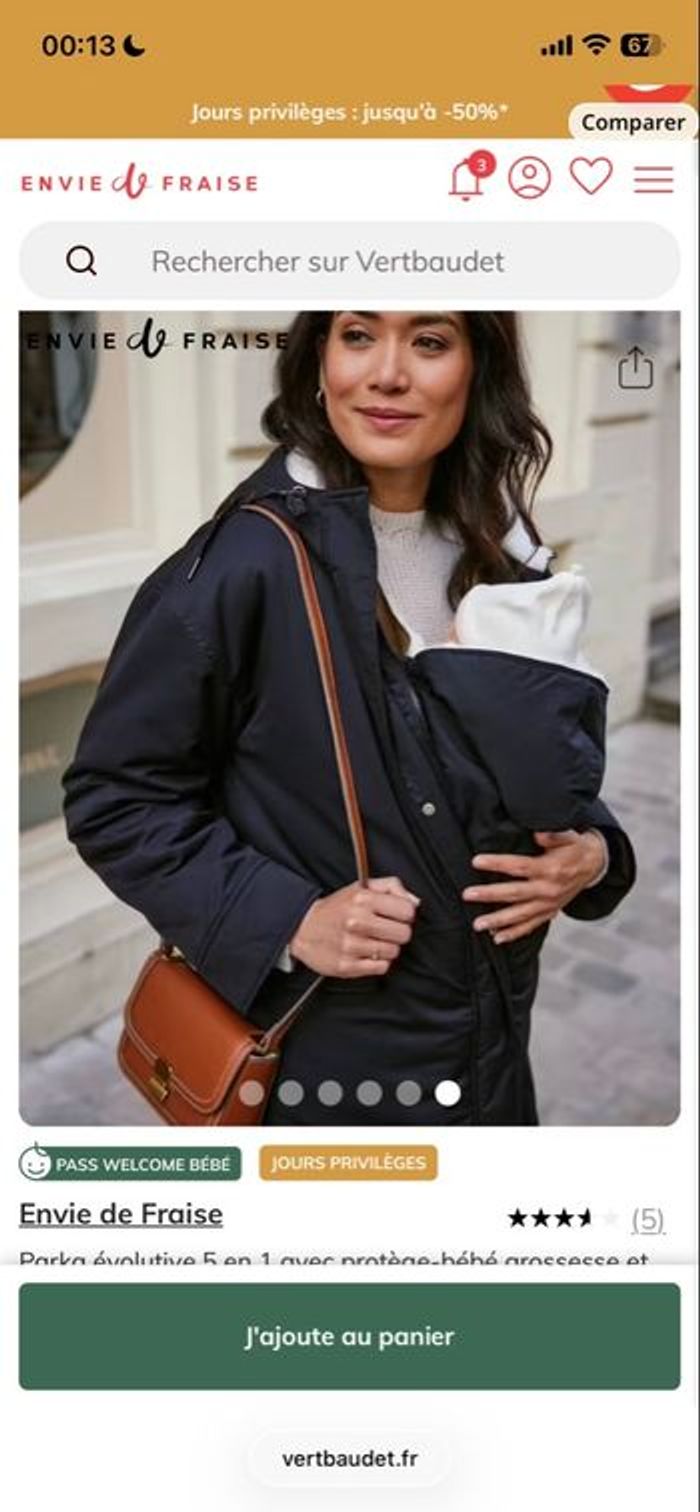Tap the Rechercher sur Vertbaudet search field
This screenshot has width=700, height=1512.
click(x=350, y=261)
